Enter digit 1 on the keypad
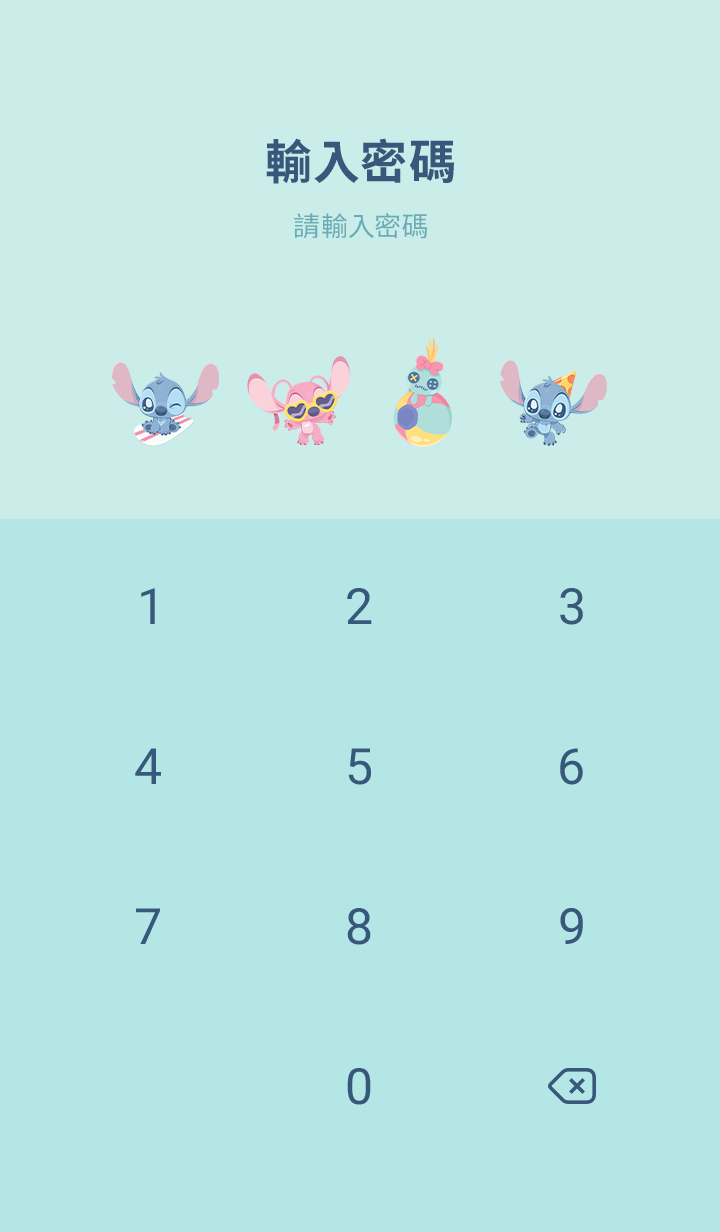 coord(150,607)
